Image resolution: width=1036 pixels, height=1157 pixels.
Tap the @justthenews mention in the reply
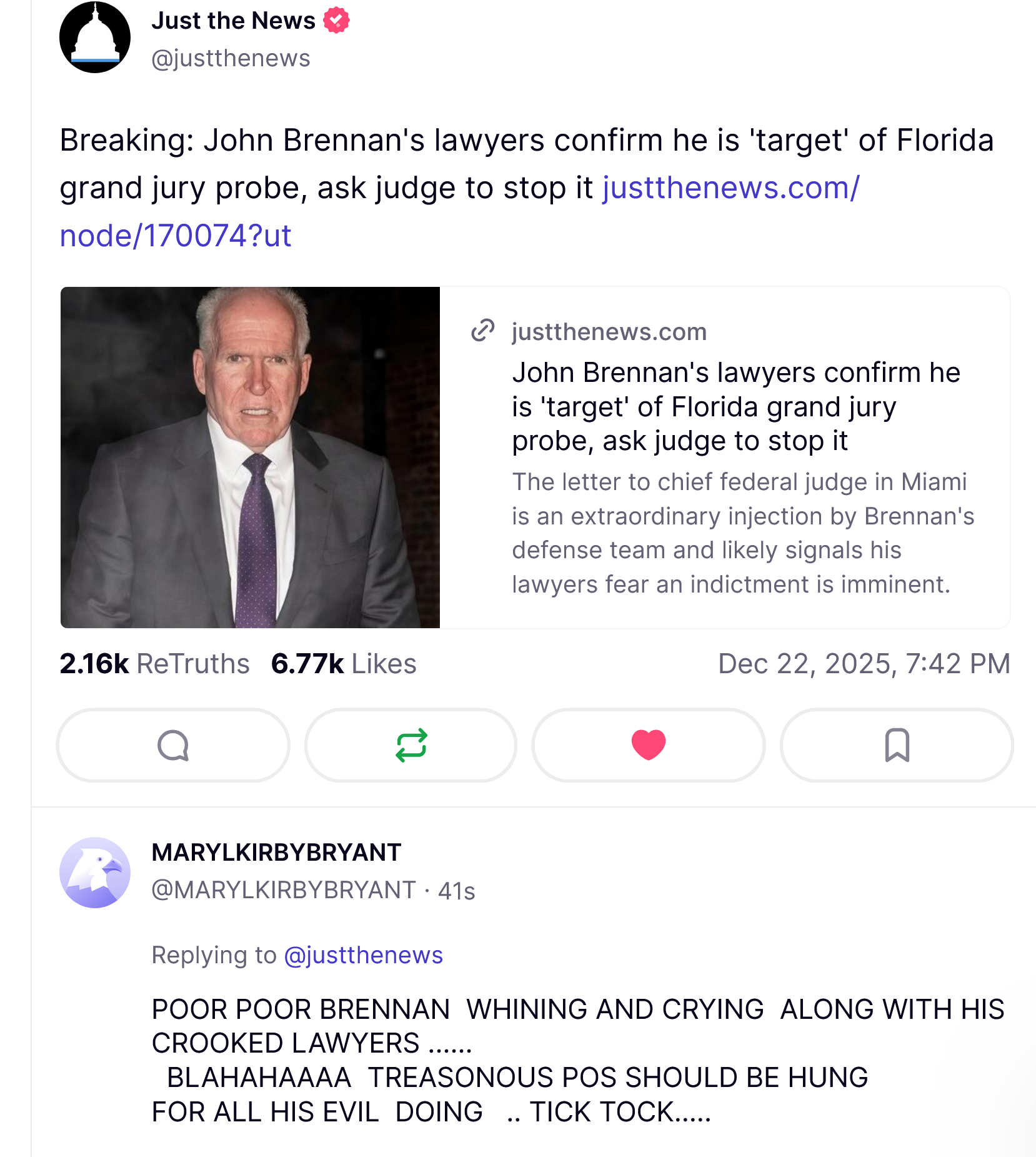point(363,955)
